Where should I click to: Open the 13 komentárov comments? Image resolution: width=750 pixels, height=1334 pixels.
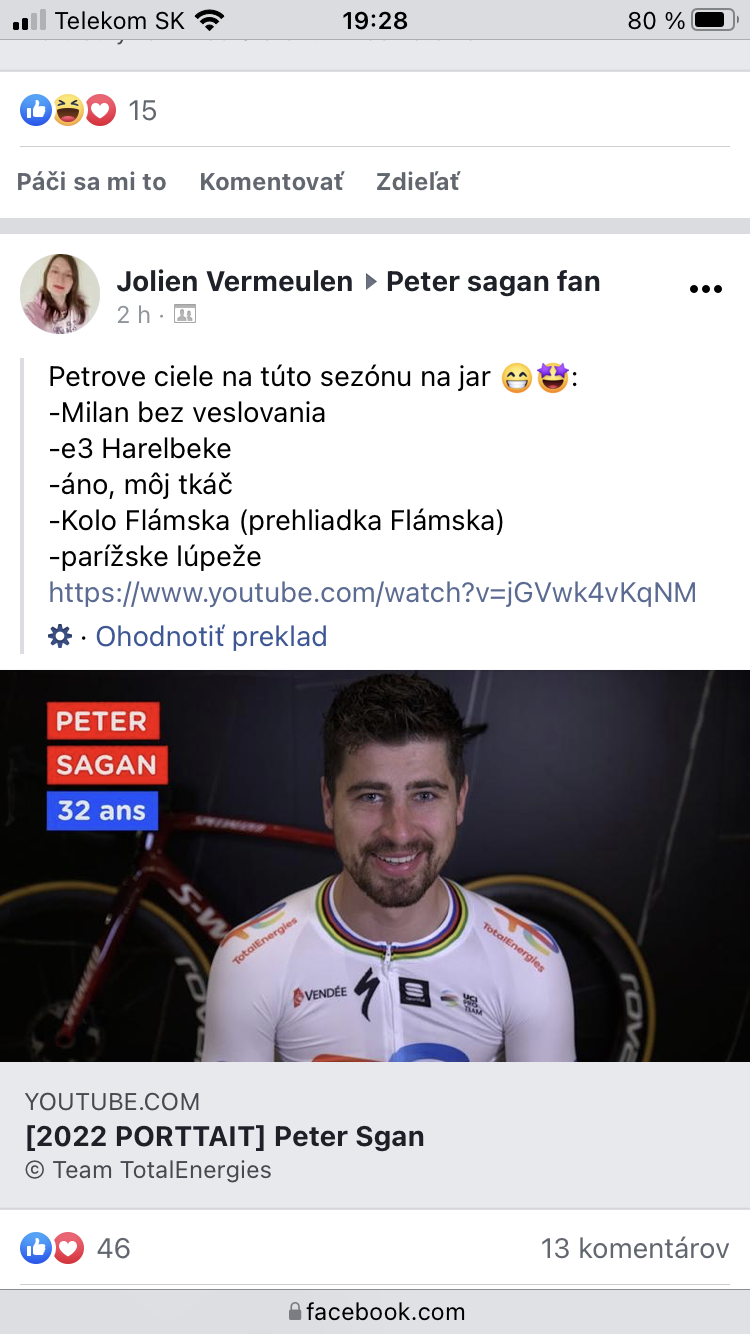(x=634, y=1248)
